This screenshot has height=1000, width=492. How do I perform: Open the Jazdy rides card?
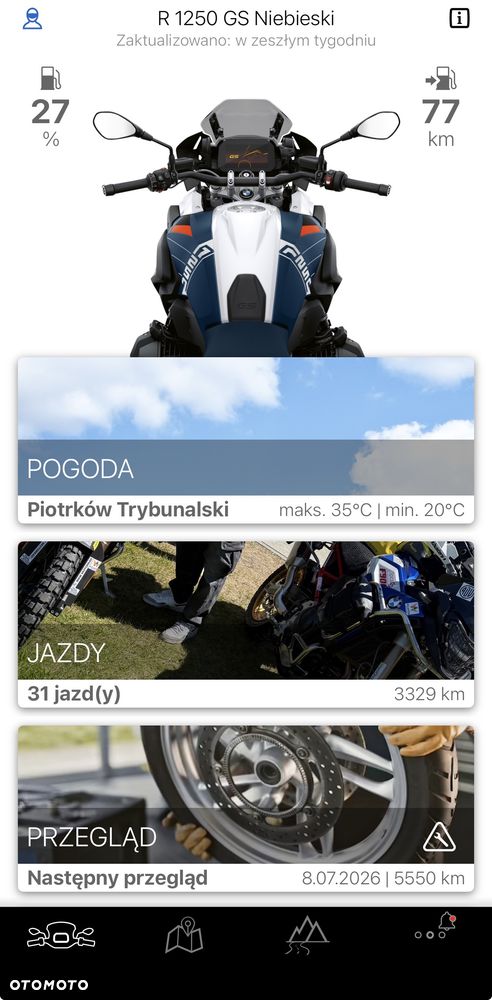pos(246,624)
